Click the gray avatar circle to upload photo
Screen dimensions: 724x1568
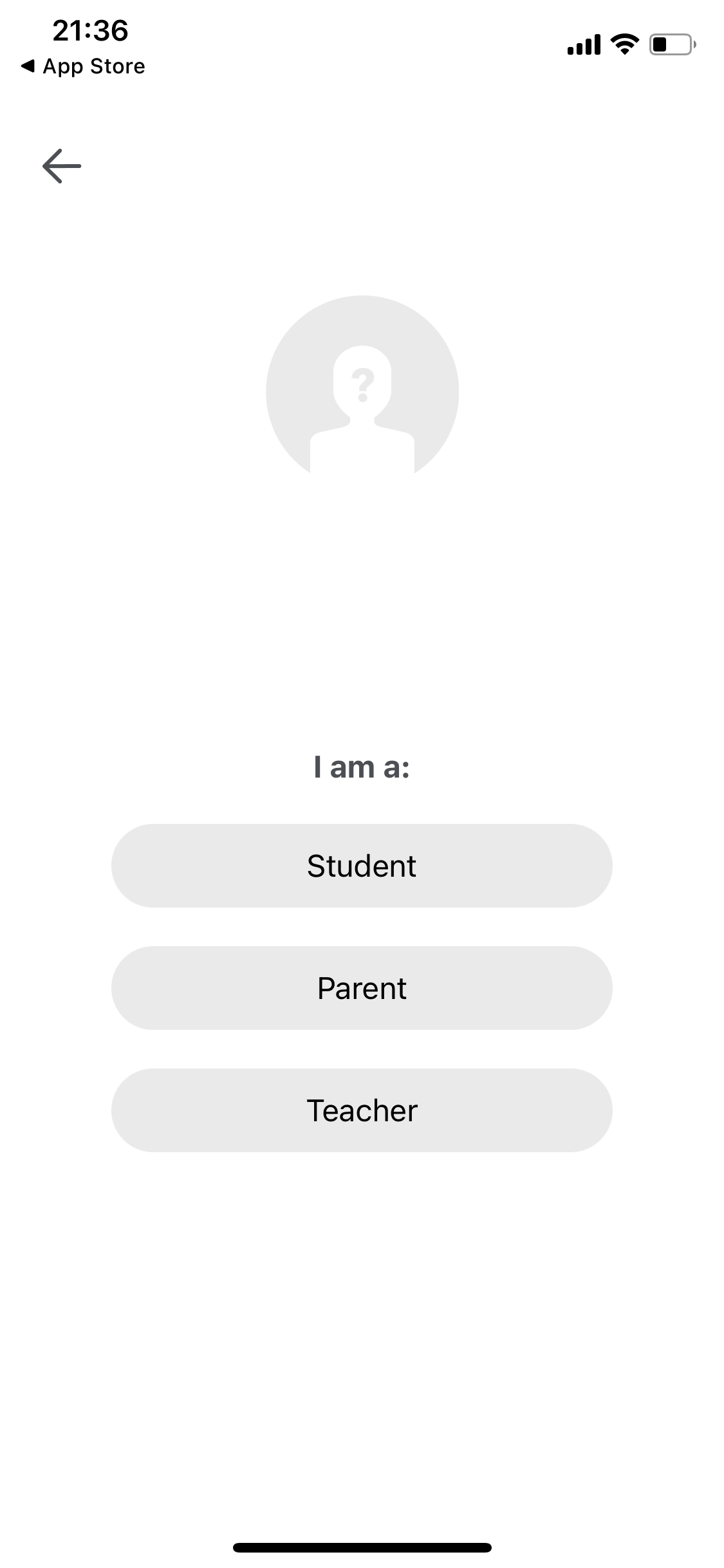coord(362,386)
